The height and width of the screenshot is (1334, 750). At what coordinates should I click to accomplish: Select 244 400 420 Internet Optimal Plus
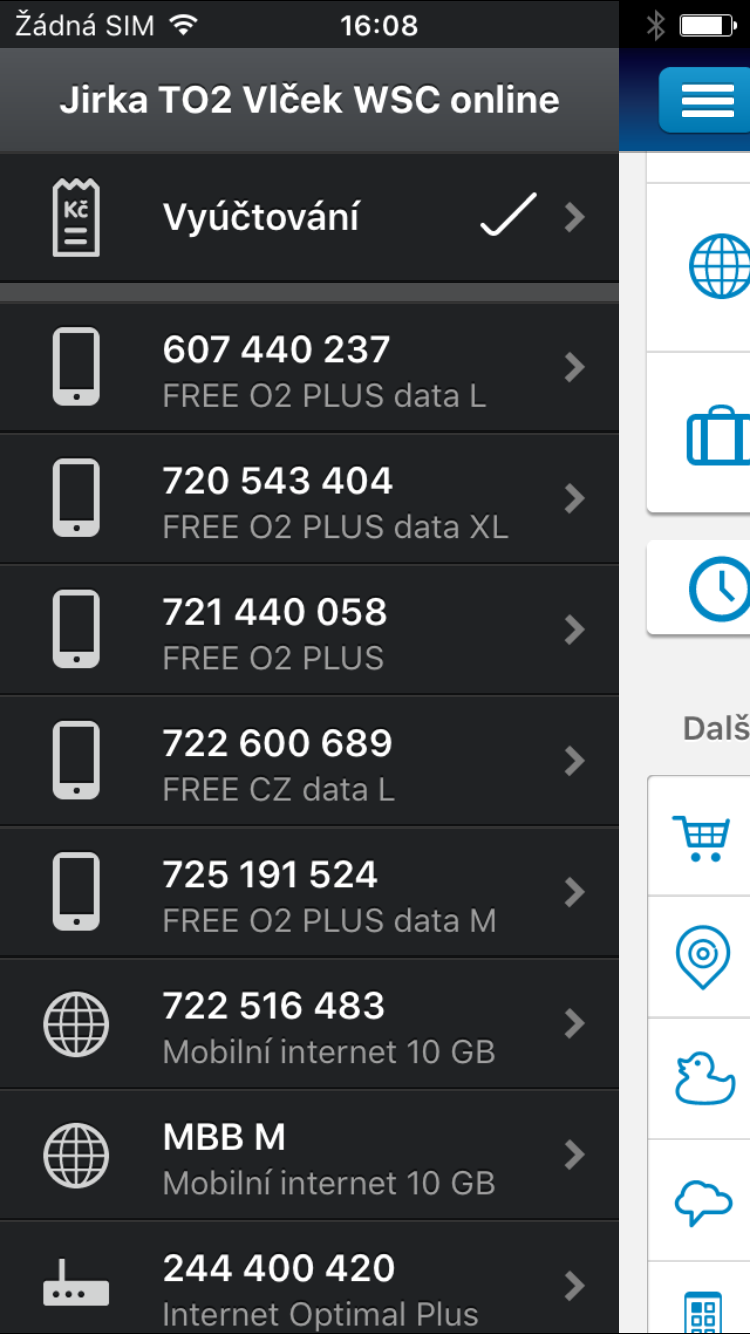tap(309, 1278)
